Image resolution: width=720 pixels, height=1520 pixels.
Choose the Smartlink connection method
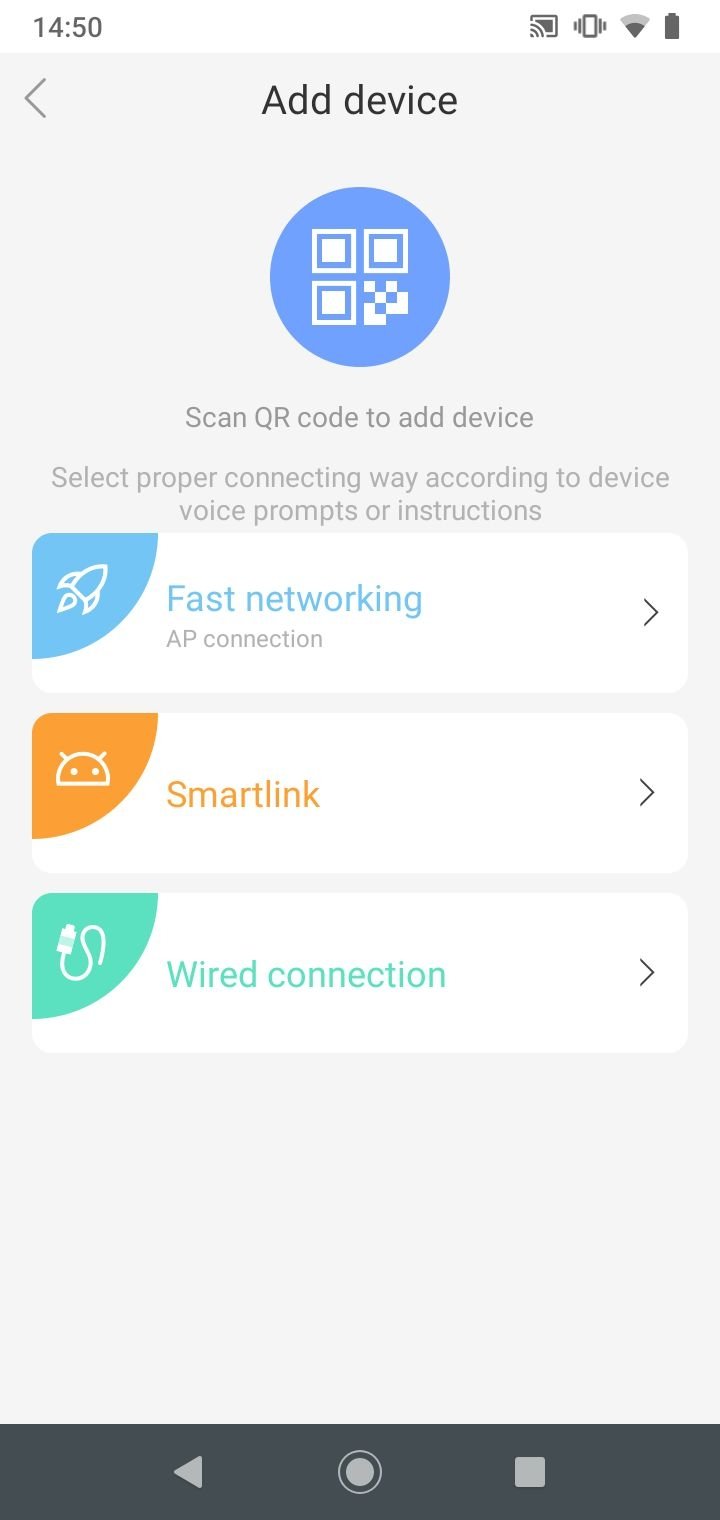click(360, 793)
